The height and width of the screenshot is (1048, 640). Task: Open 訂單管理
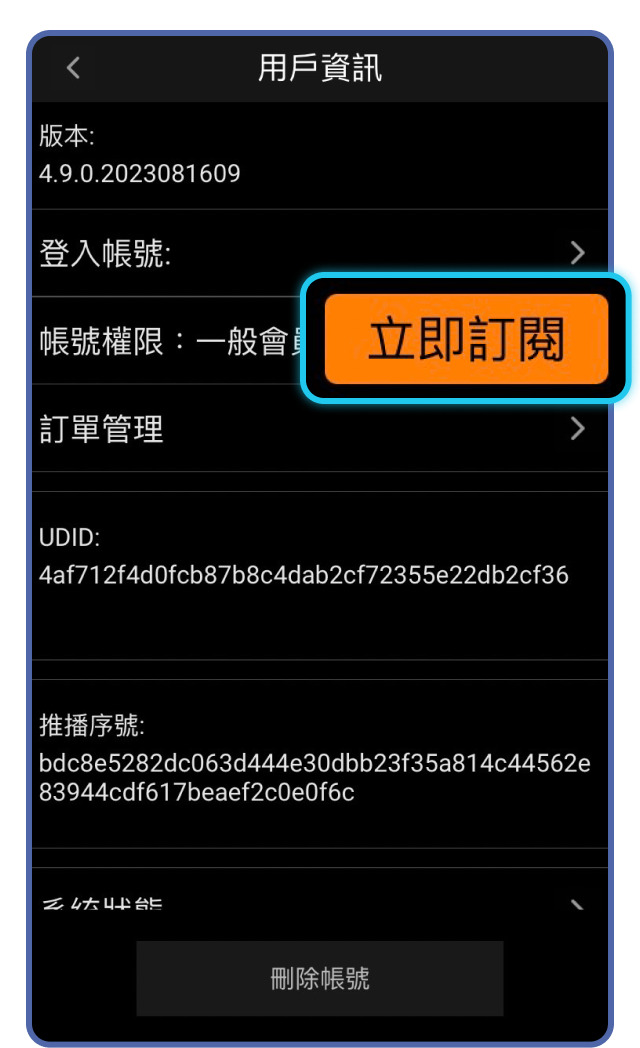pyautogui.click(x=310, y=429)
